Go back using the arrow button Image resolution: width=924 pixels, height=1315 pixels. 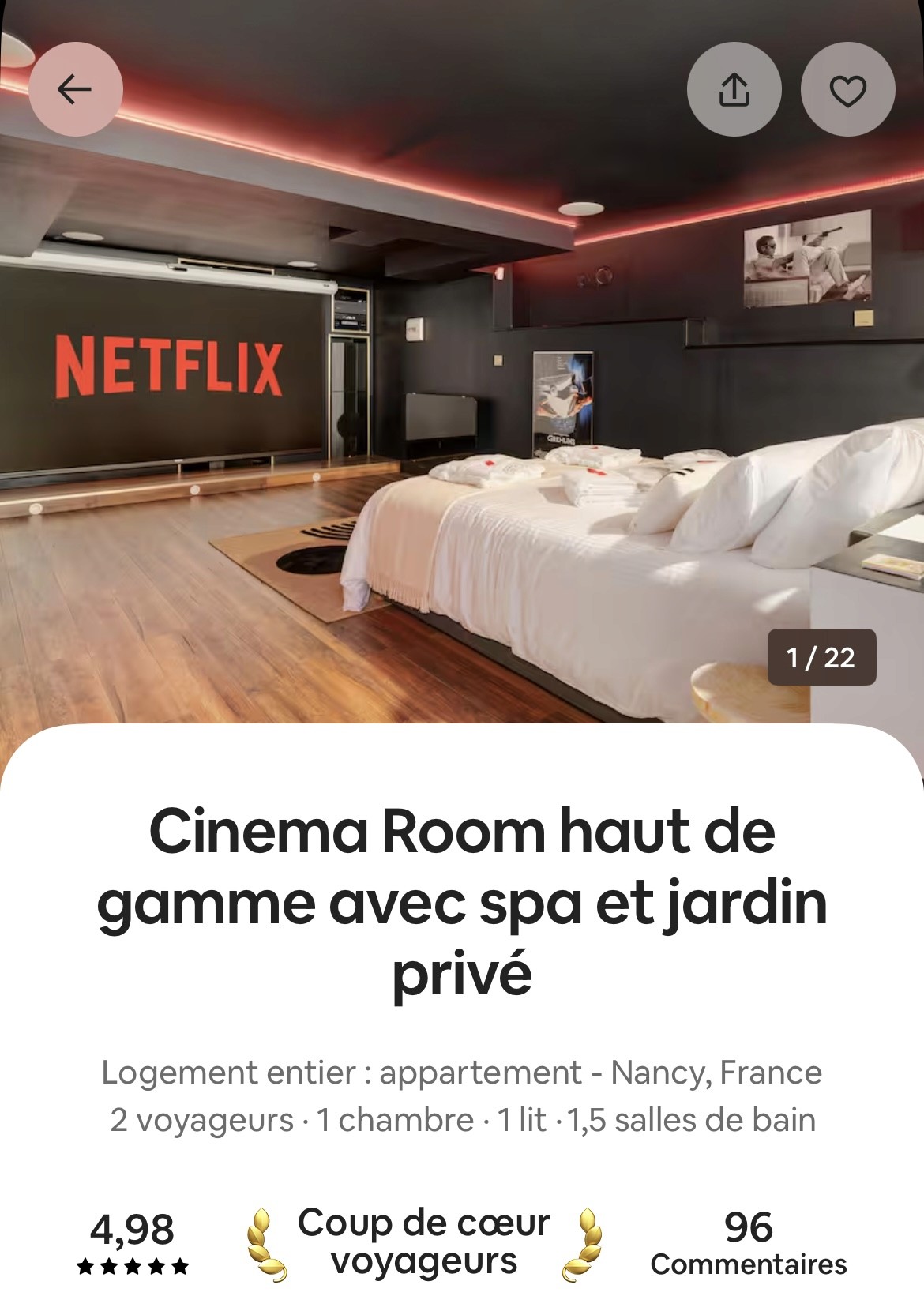75,89
